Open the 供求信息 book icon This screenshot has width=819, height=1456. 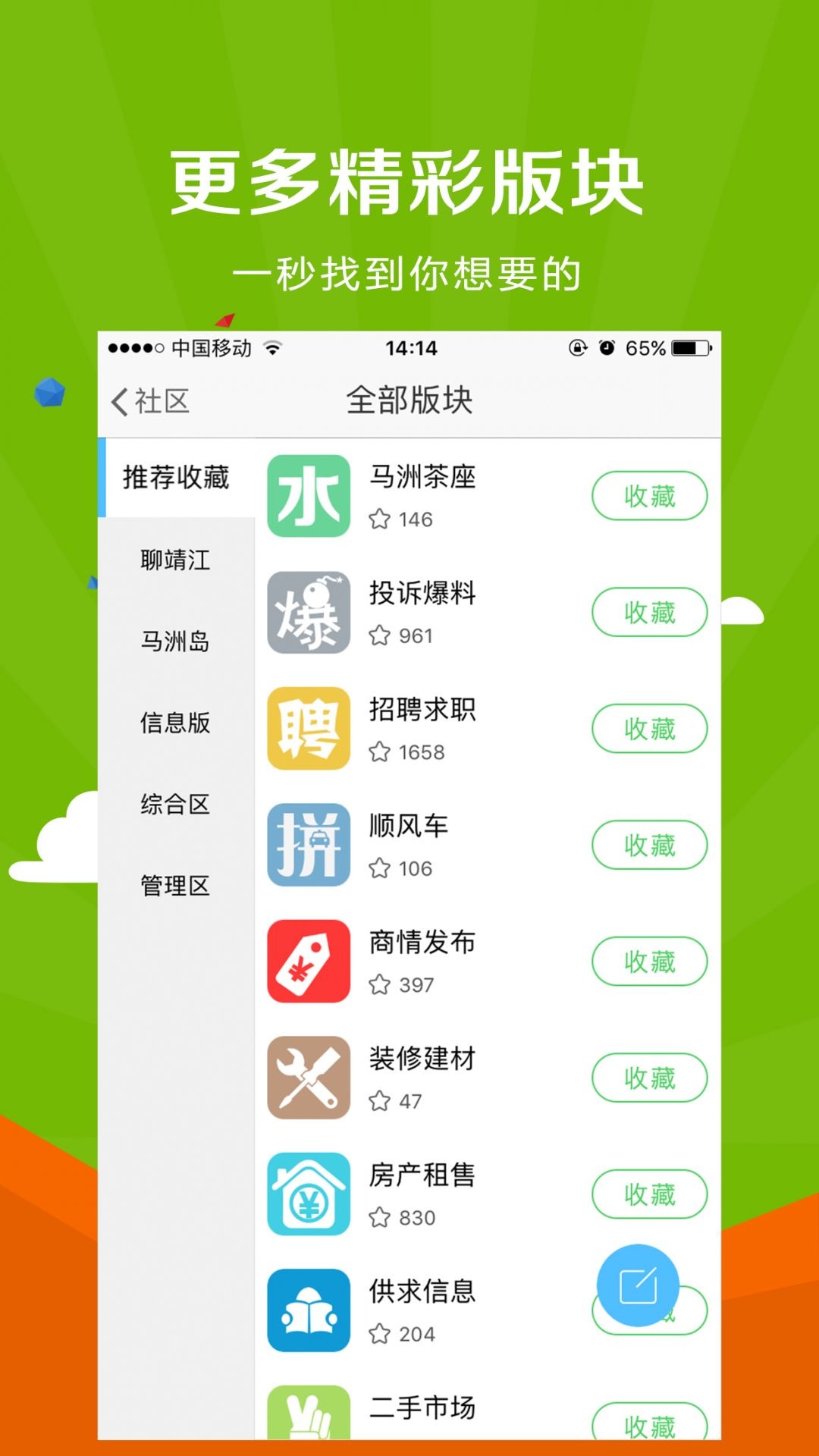click(308, 1310)
